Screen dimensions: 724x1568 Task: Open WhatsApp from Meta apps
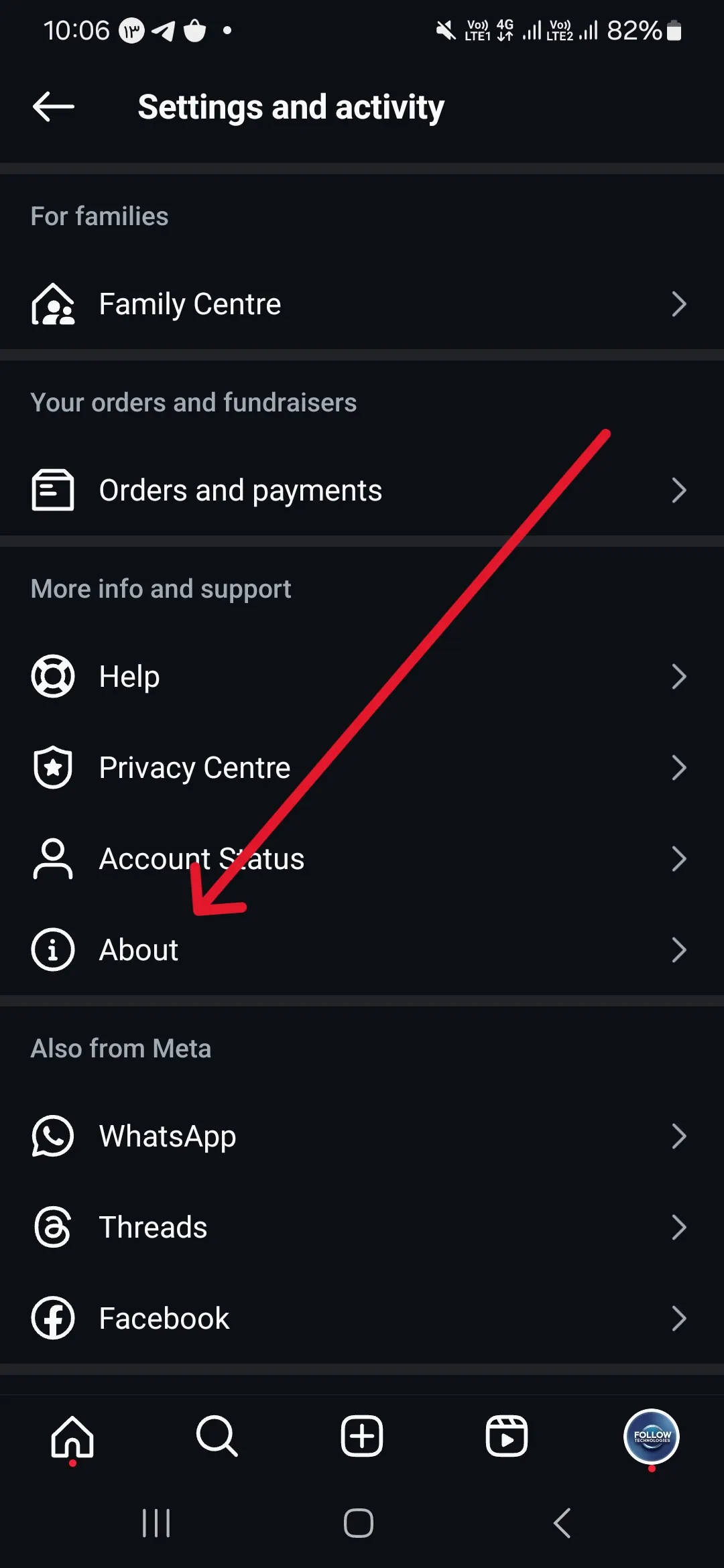(x=362, y=1136)
